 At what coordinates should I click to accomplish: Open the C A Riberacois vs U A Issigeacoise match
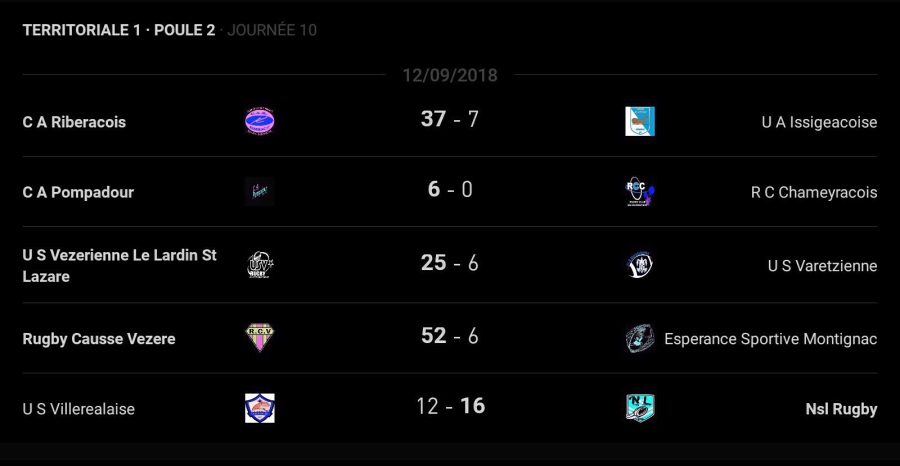[449, 120]
